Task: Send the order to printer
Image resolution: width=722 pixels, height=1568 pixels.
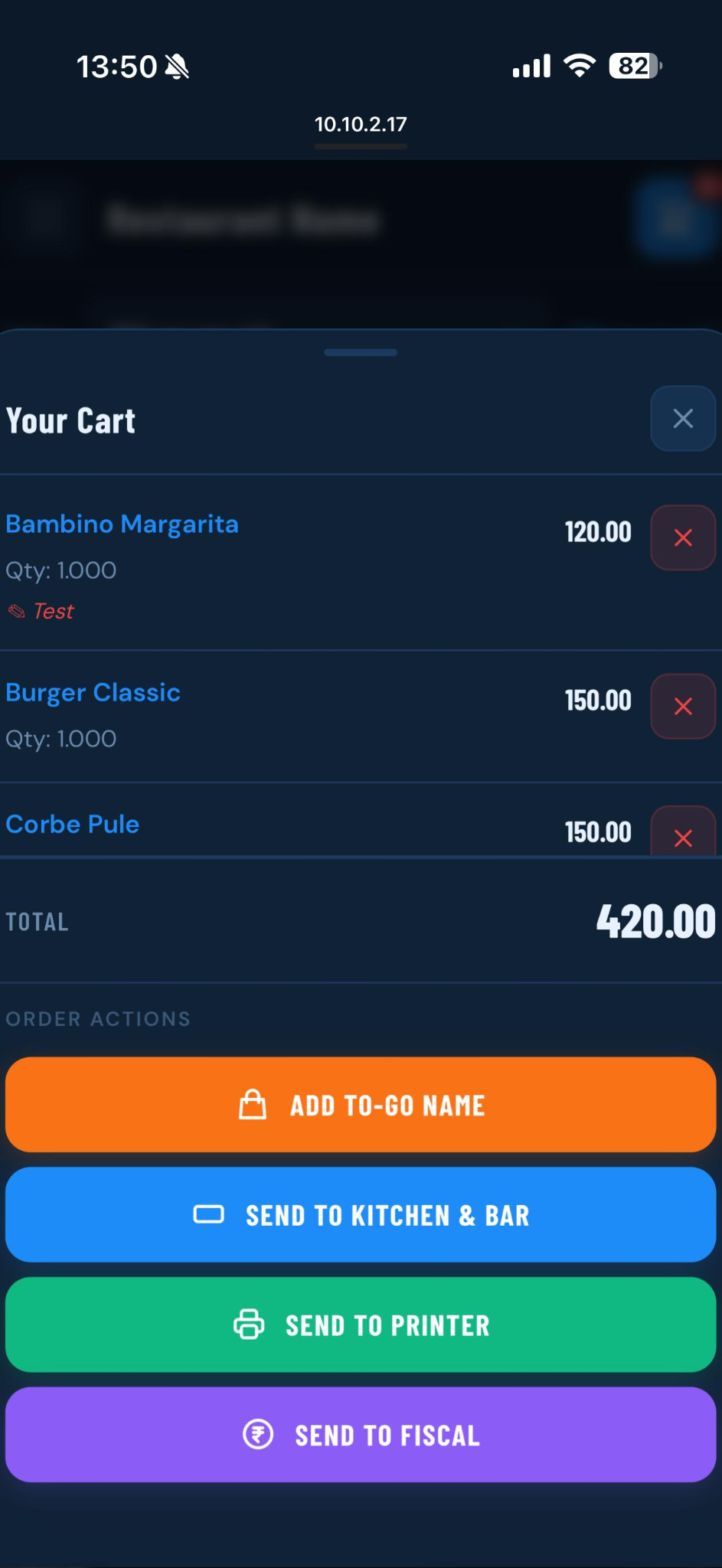Action: [x=361, y=1325]
